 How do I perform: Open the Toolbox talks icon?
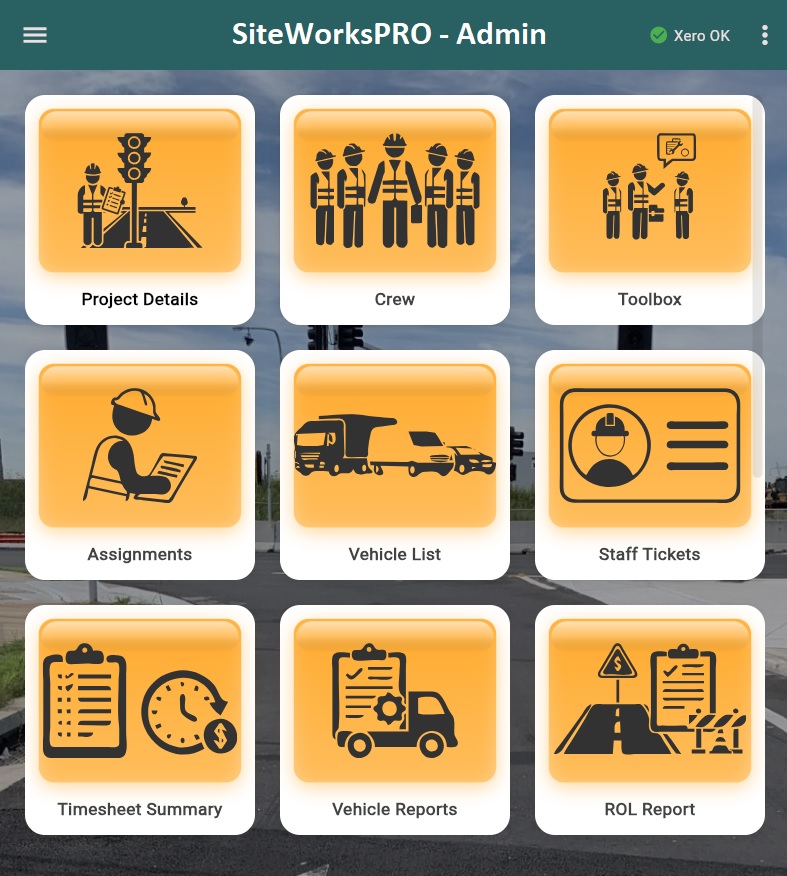pyautogui.click(x=649, y=189)
